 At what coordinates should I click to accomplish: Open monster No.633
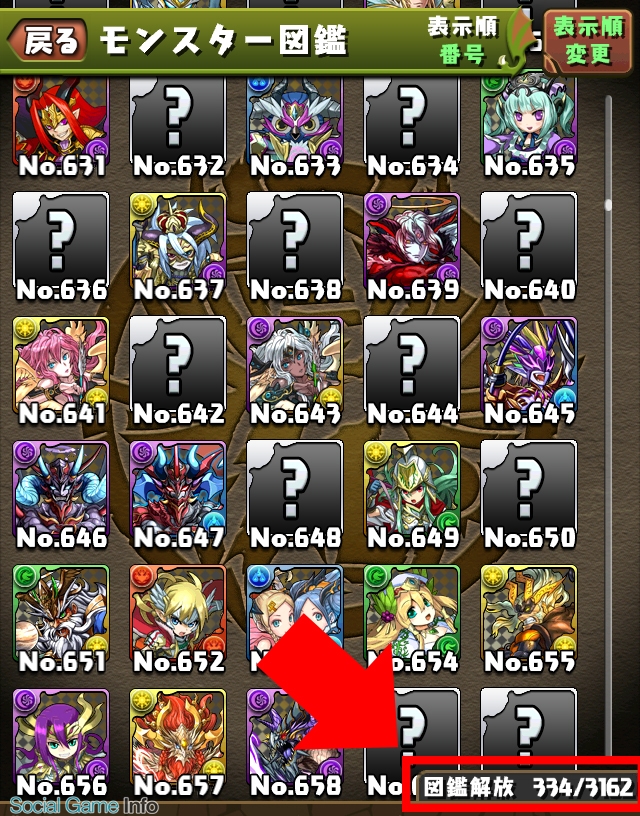pos(294,125)
